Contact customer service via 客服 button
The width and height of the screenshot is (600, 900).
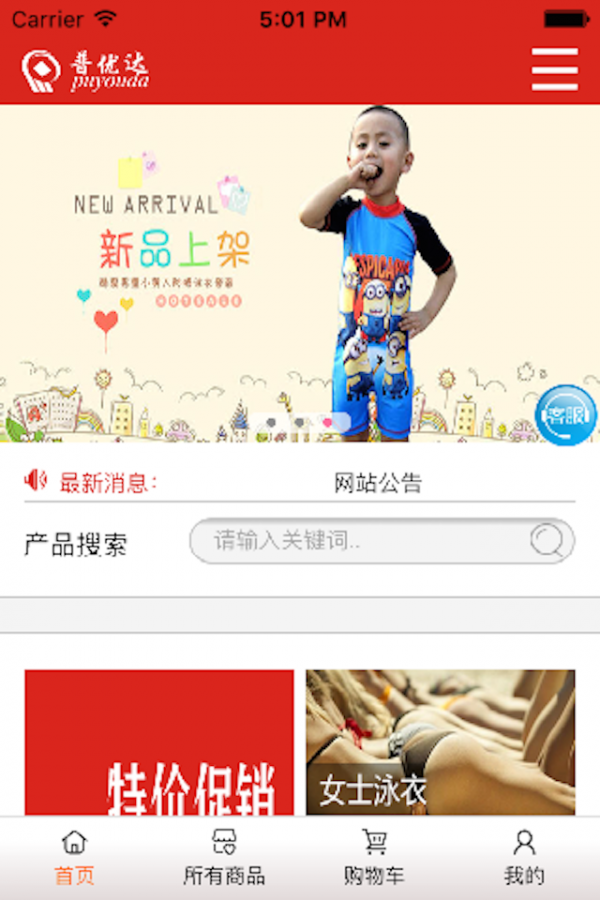pyautogui.click(x=565, y=415)
